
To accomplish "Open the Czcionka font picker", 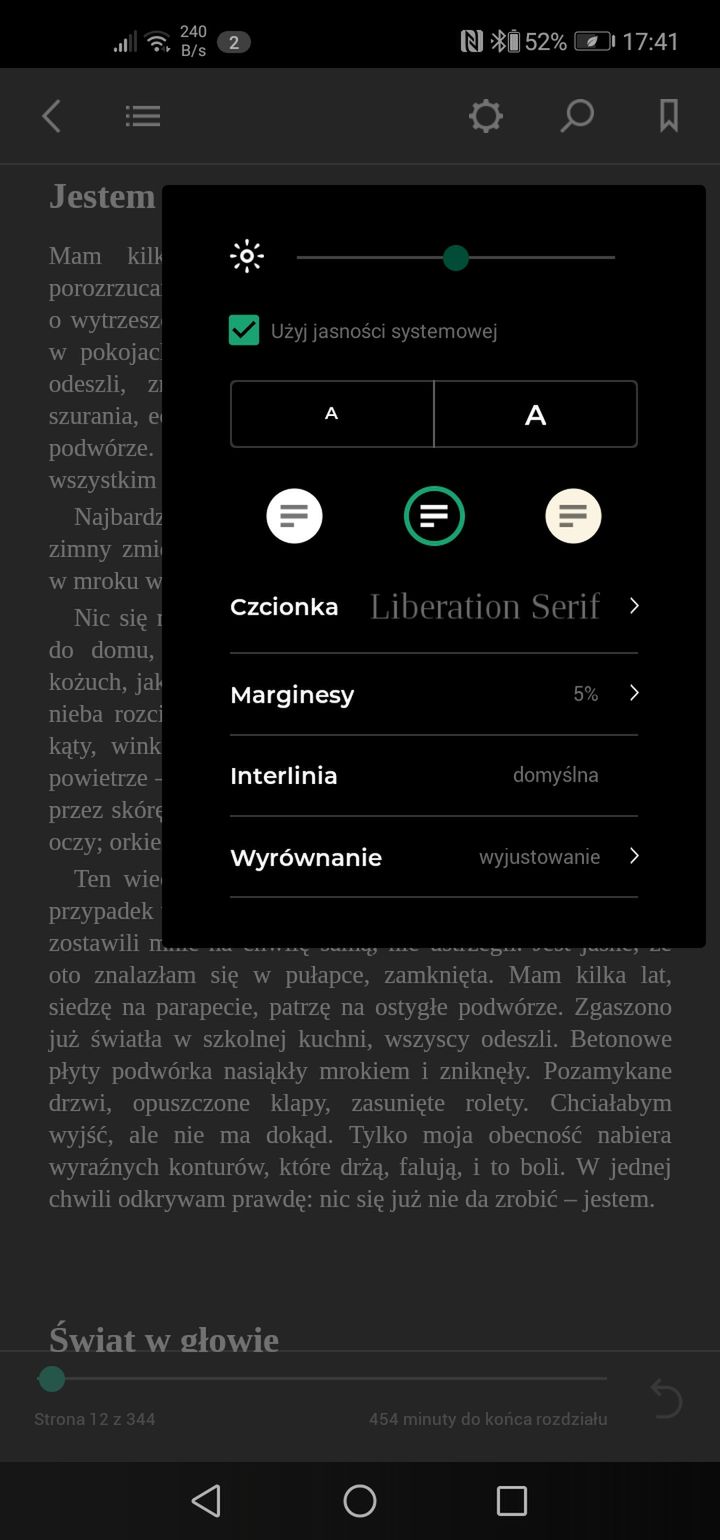I will pyautogui.click(x=434, y=607).
